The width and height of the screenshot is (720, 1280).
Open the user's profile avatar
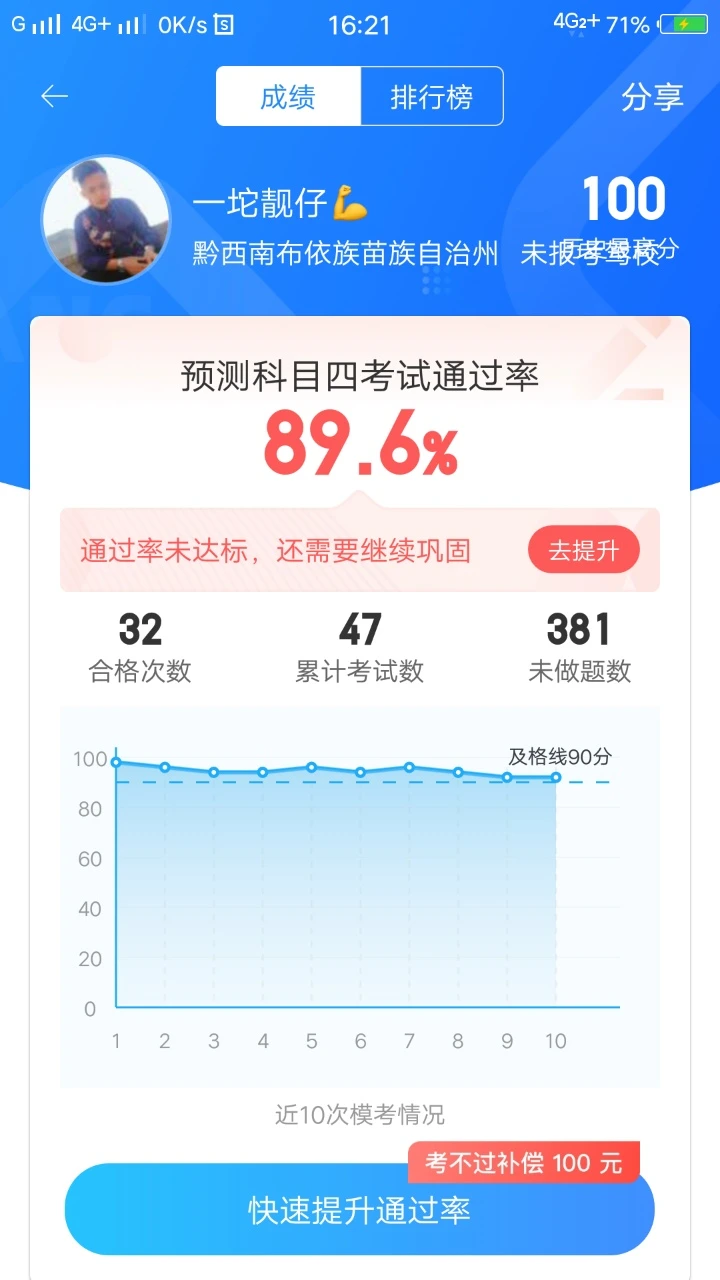point(106,220)
